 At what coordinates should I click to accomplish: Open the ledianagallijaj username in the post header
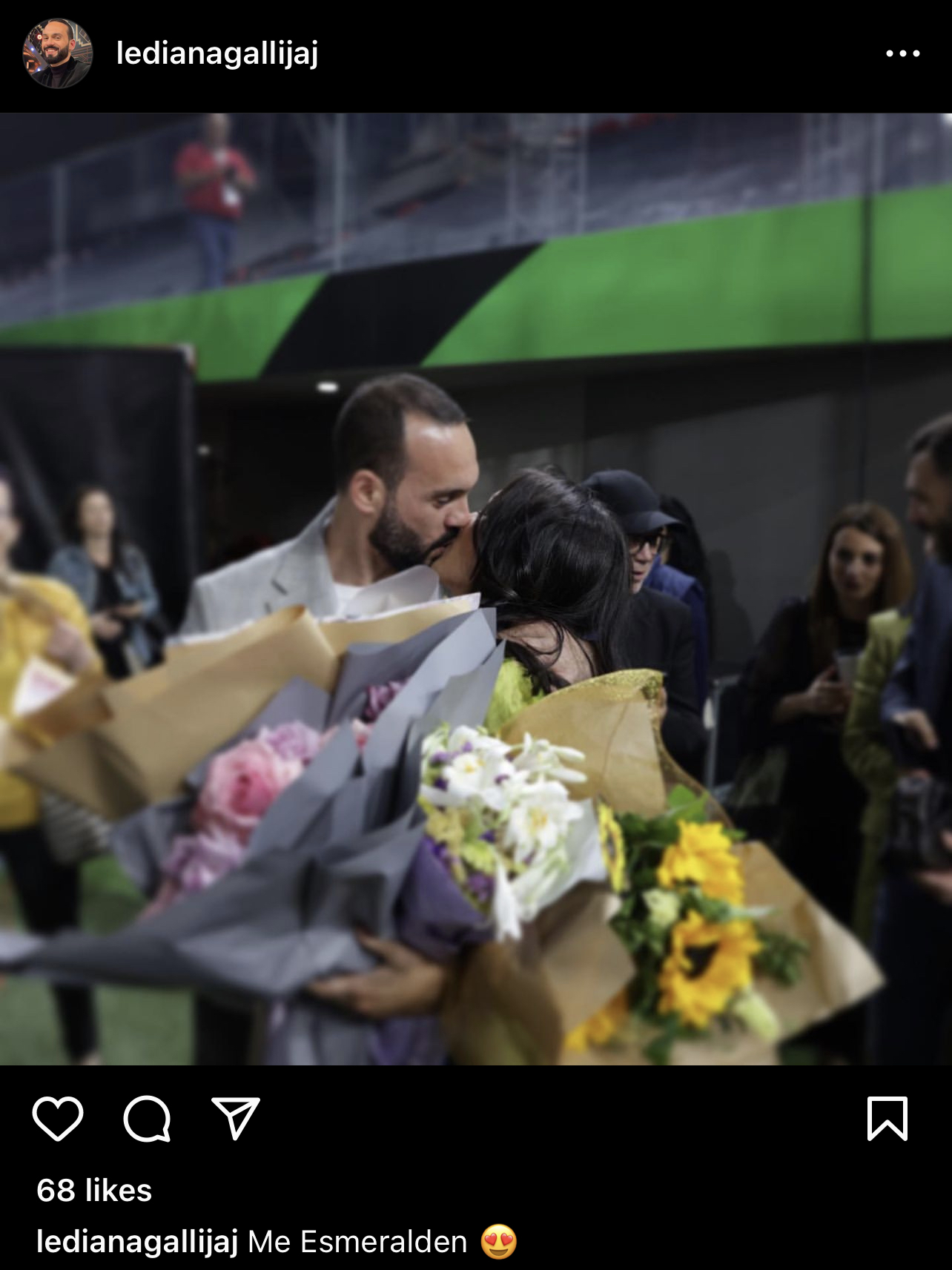[x=217, y=53]
